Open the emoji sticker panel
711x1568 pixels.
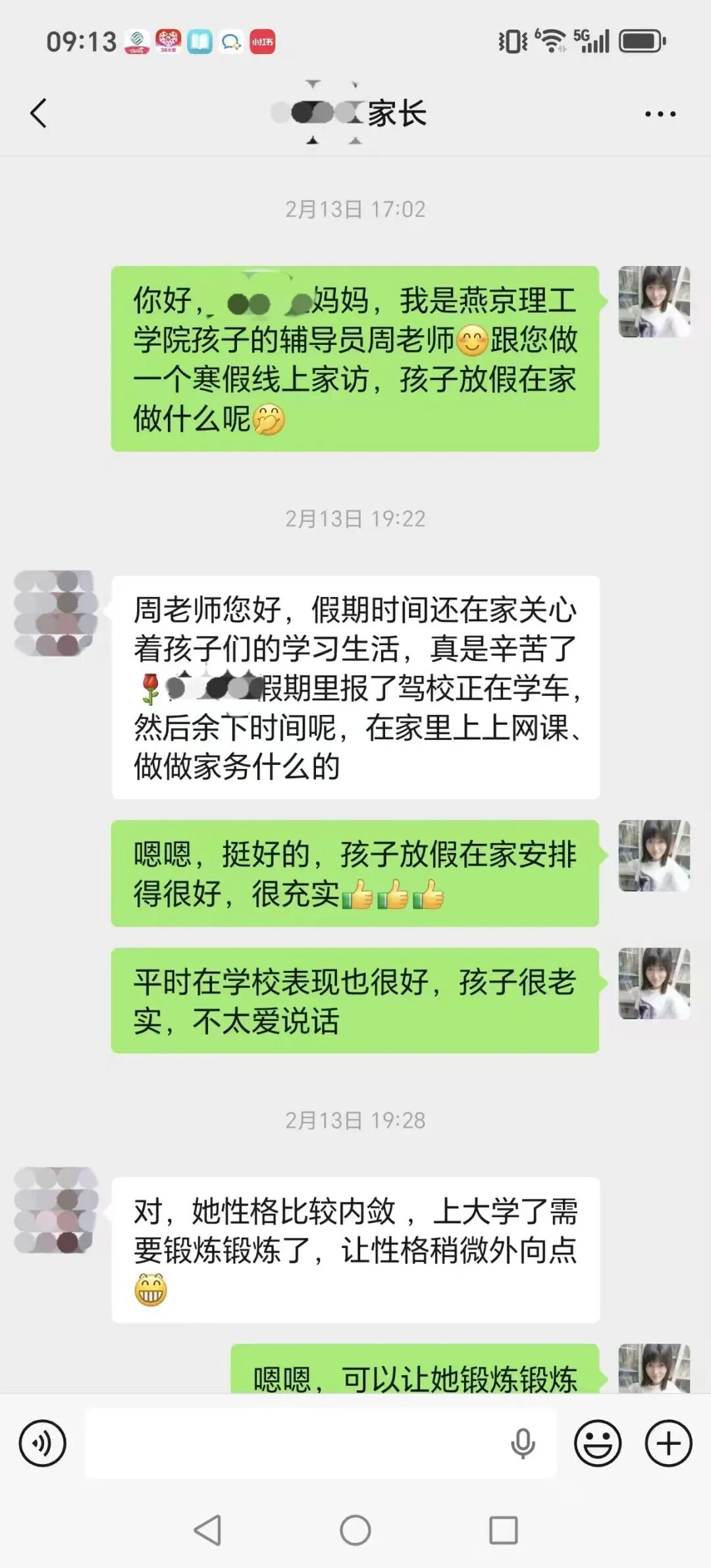[597, 1444]
